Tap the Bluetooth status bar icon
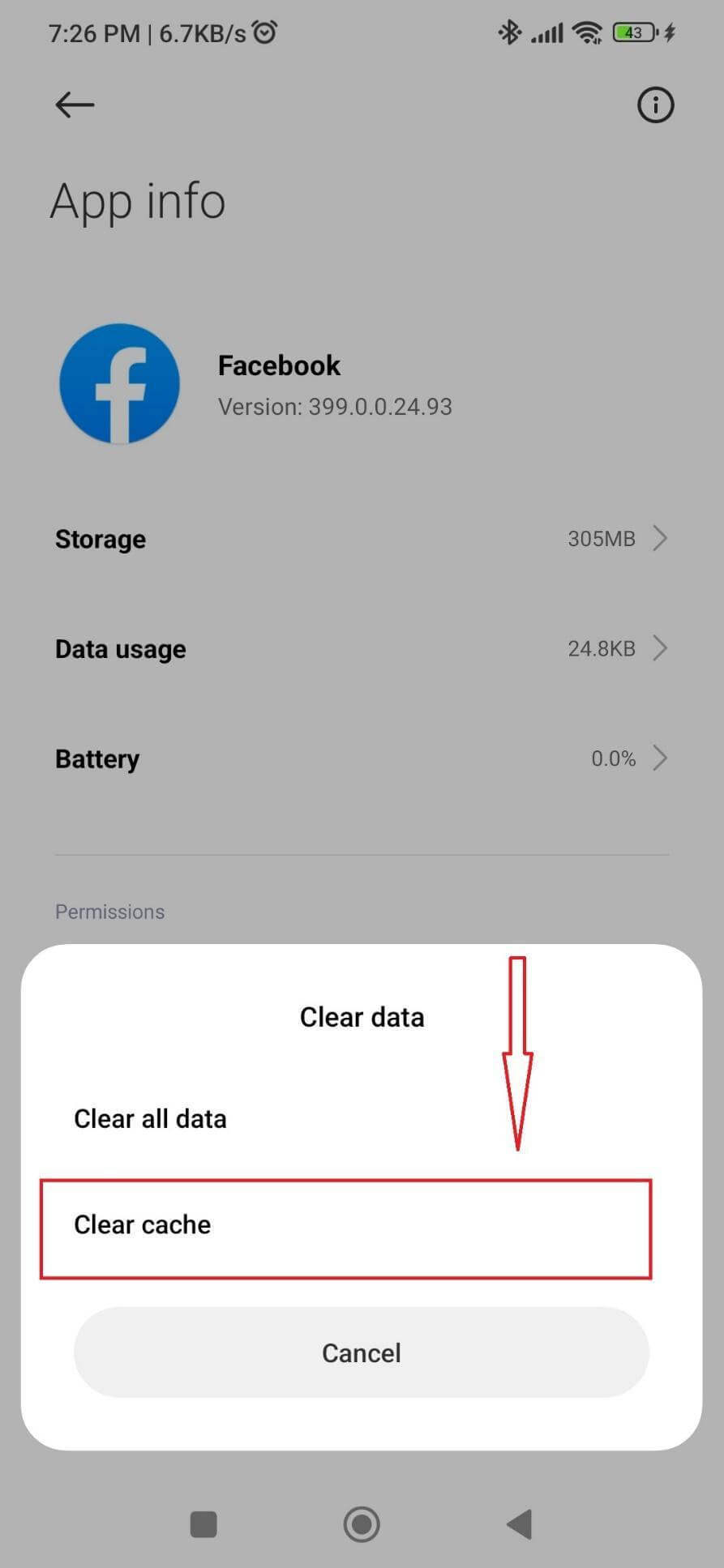 (510, 32)
